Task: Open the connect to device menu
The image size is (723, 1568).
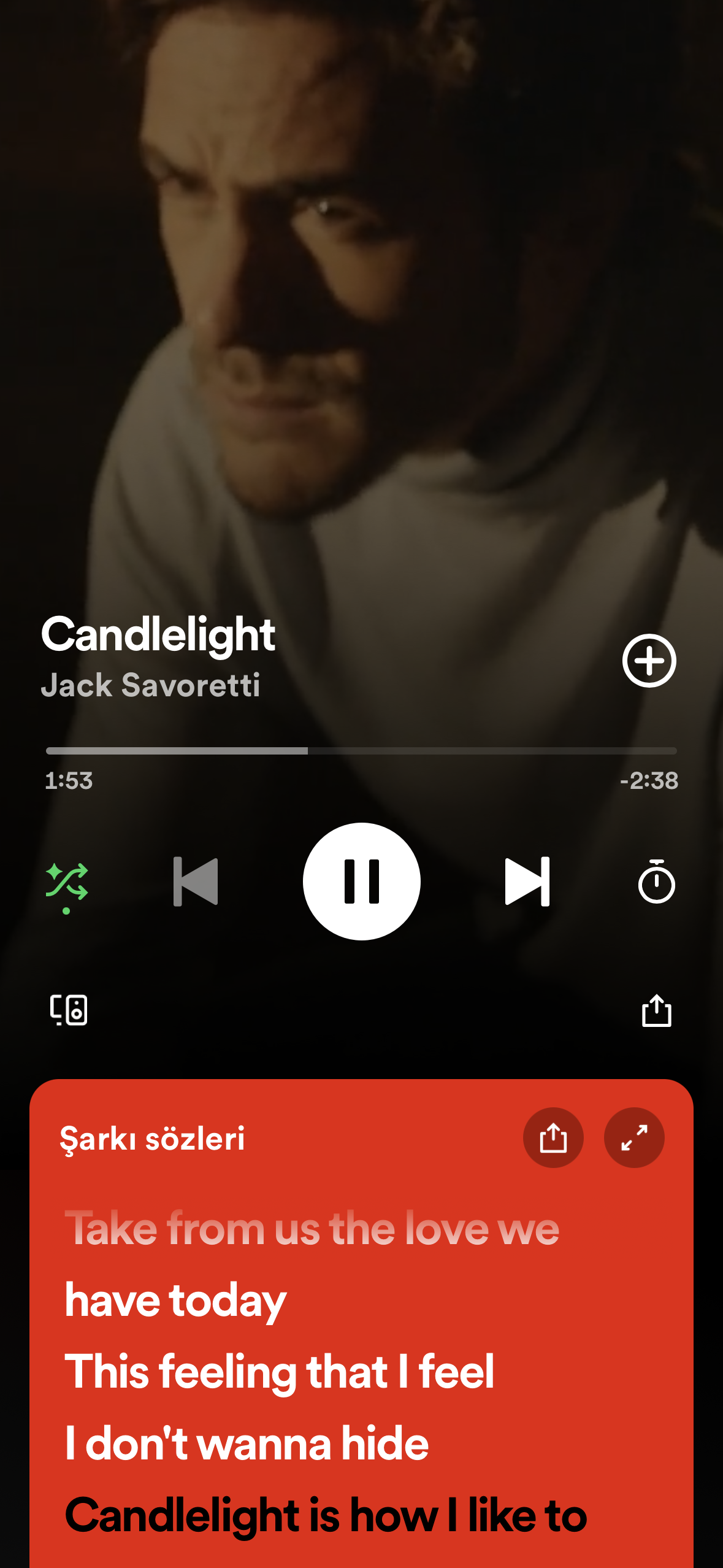Action: coord(68,1010)
